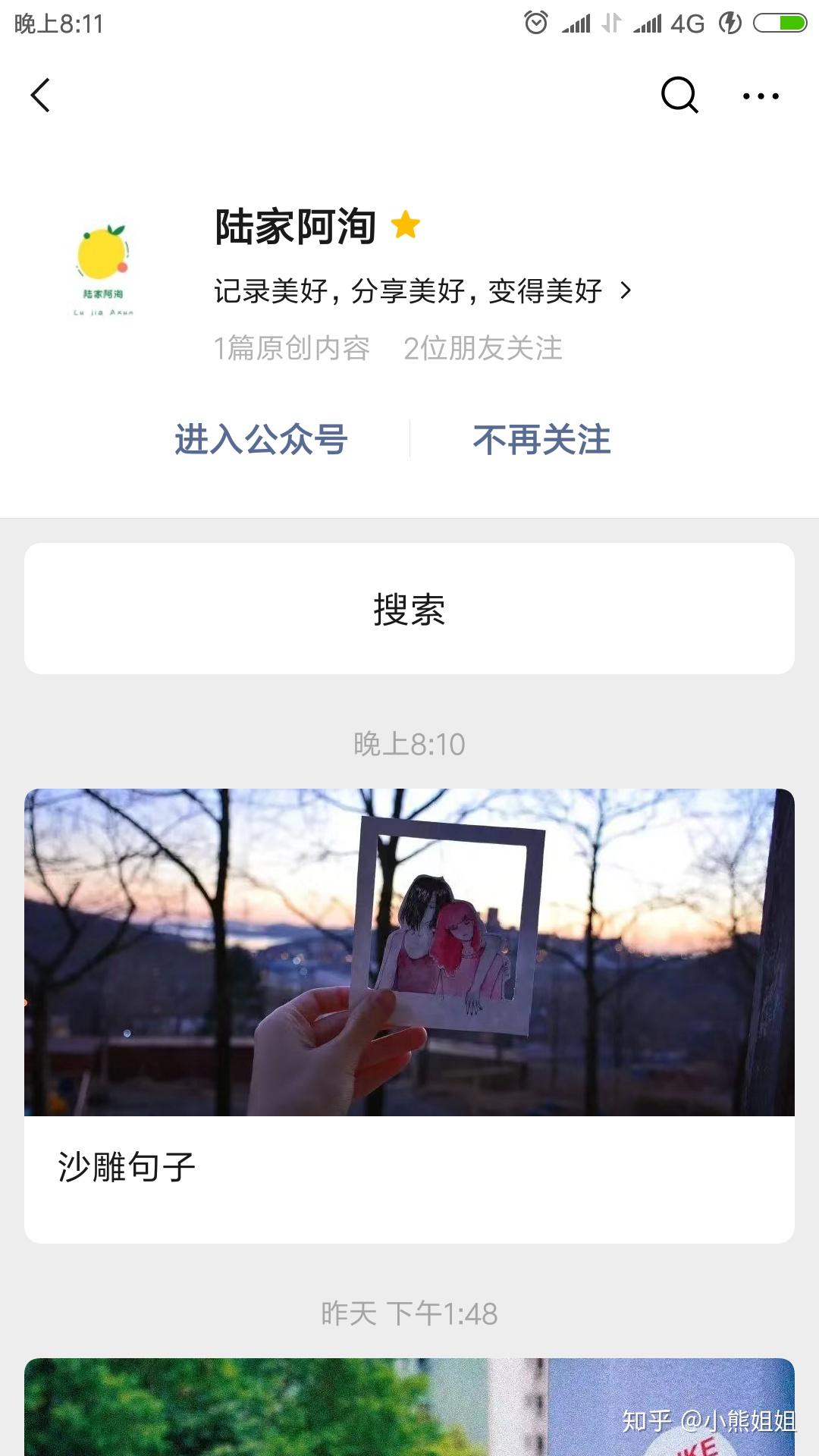Go back using the top-left arrow
Viewport: 819px width, 1456px height.
[41, 96]
